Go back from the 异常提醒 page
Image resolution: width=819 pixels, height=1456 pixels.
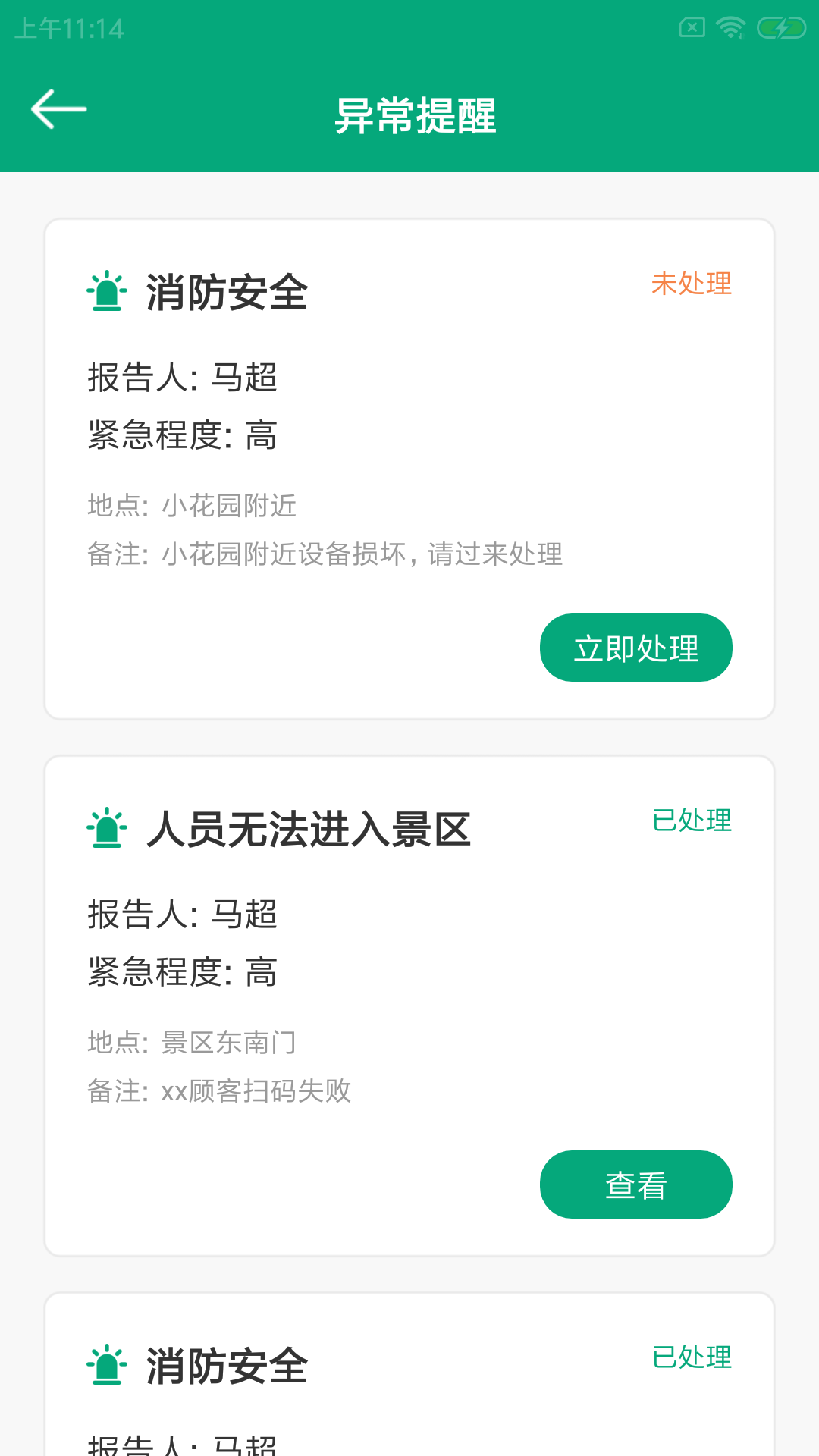pyautogui.click(x=58, y=110)
